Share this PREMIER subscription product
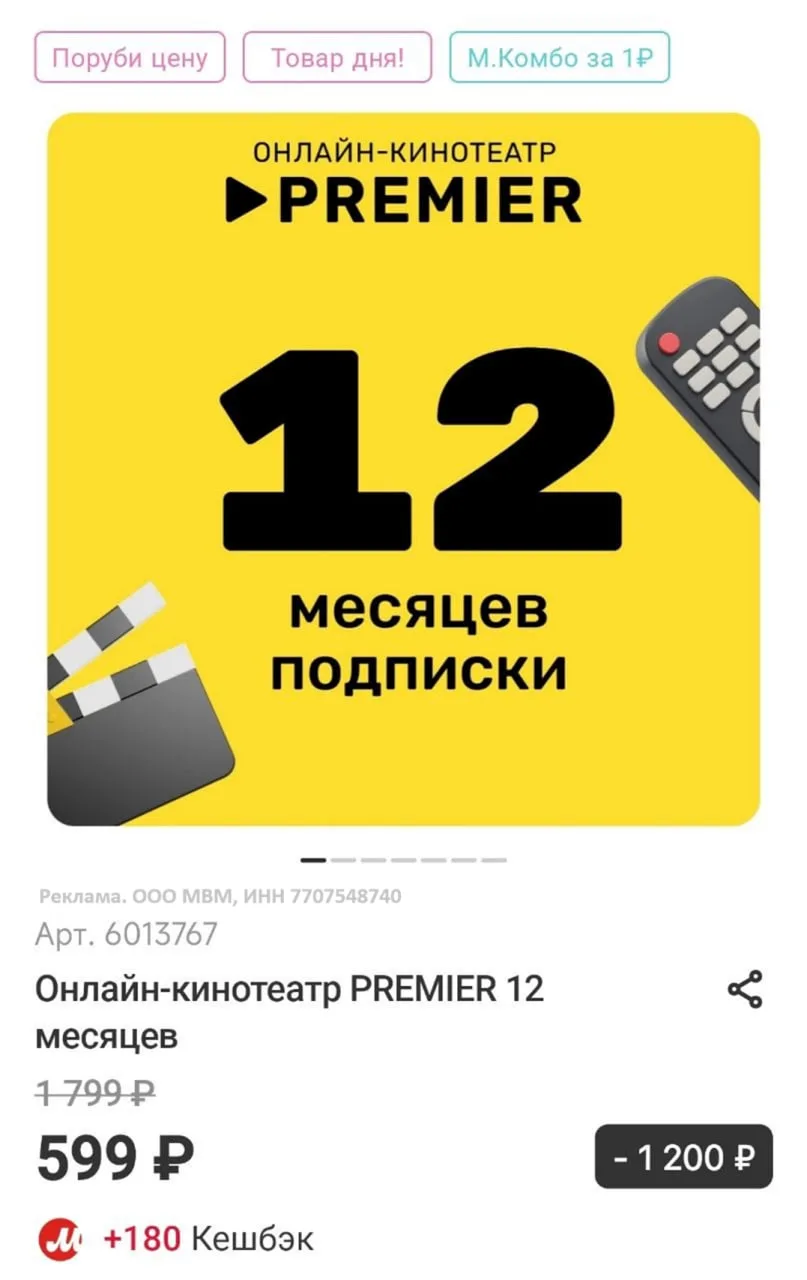 pos(745,989)
